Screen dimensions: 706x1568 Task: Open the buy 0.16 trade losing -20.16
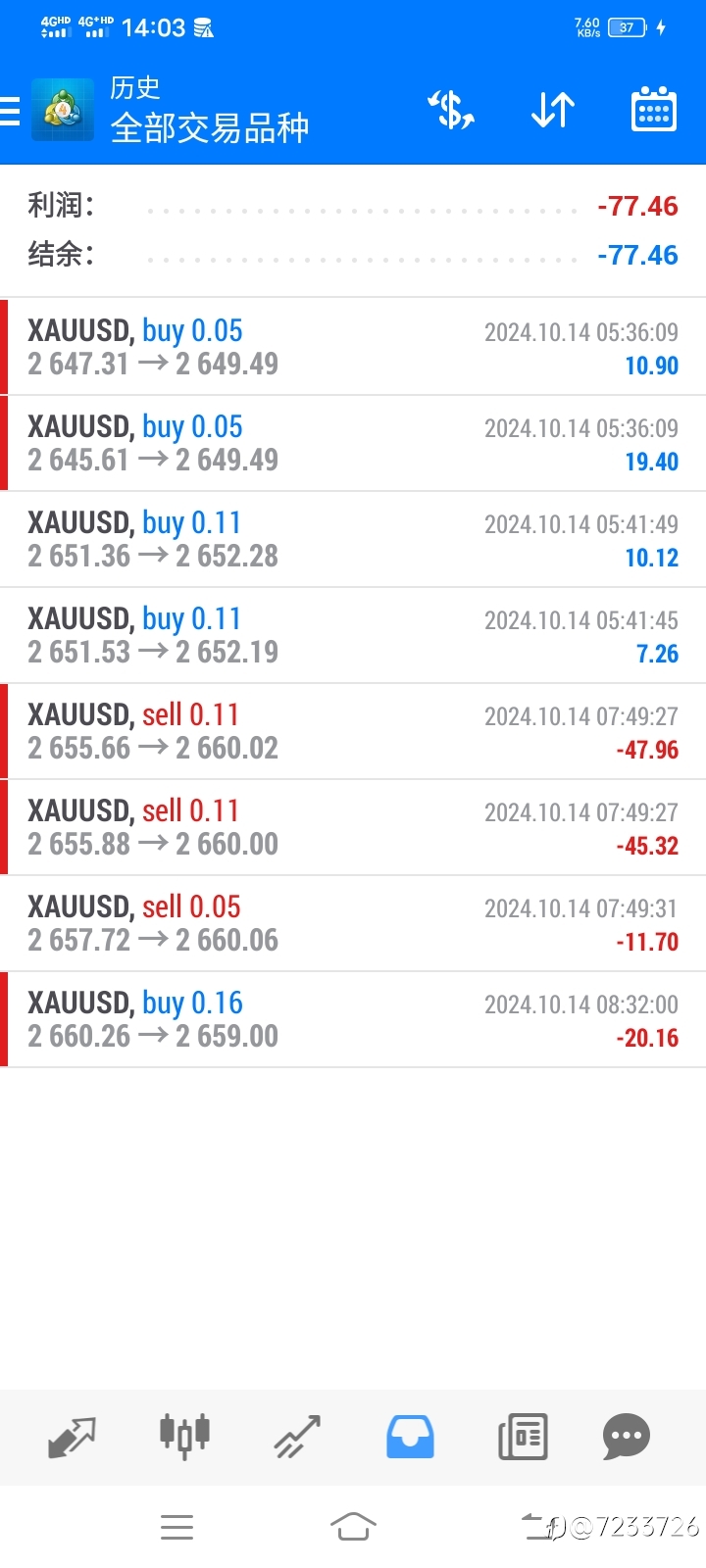(x=353, y=1019)
